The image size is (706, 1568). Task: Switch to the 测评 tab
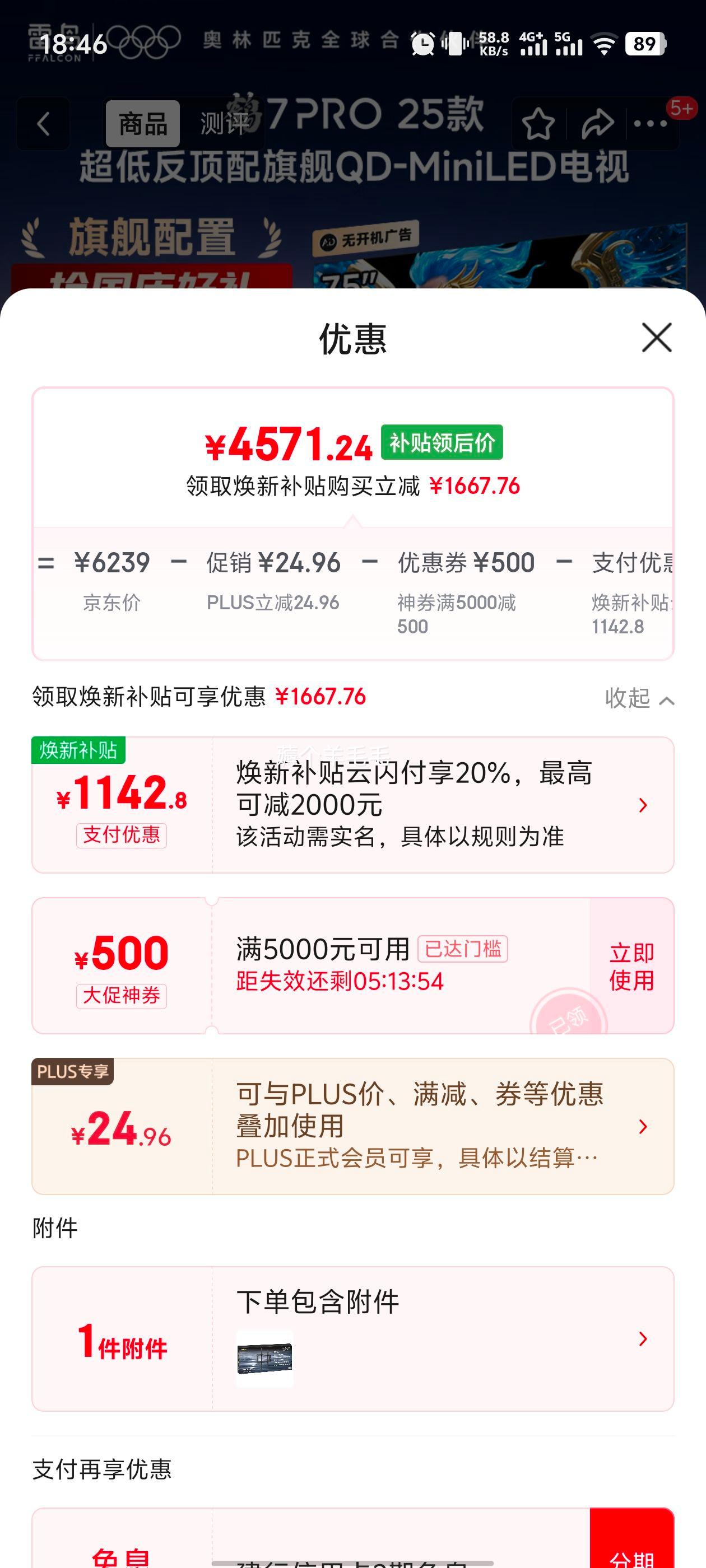pyautogui.click(x=223, y=124)
